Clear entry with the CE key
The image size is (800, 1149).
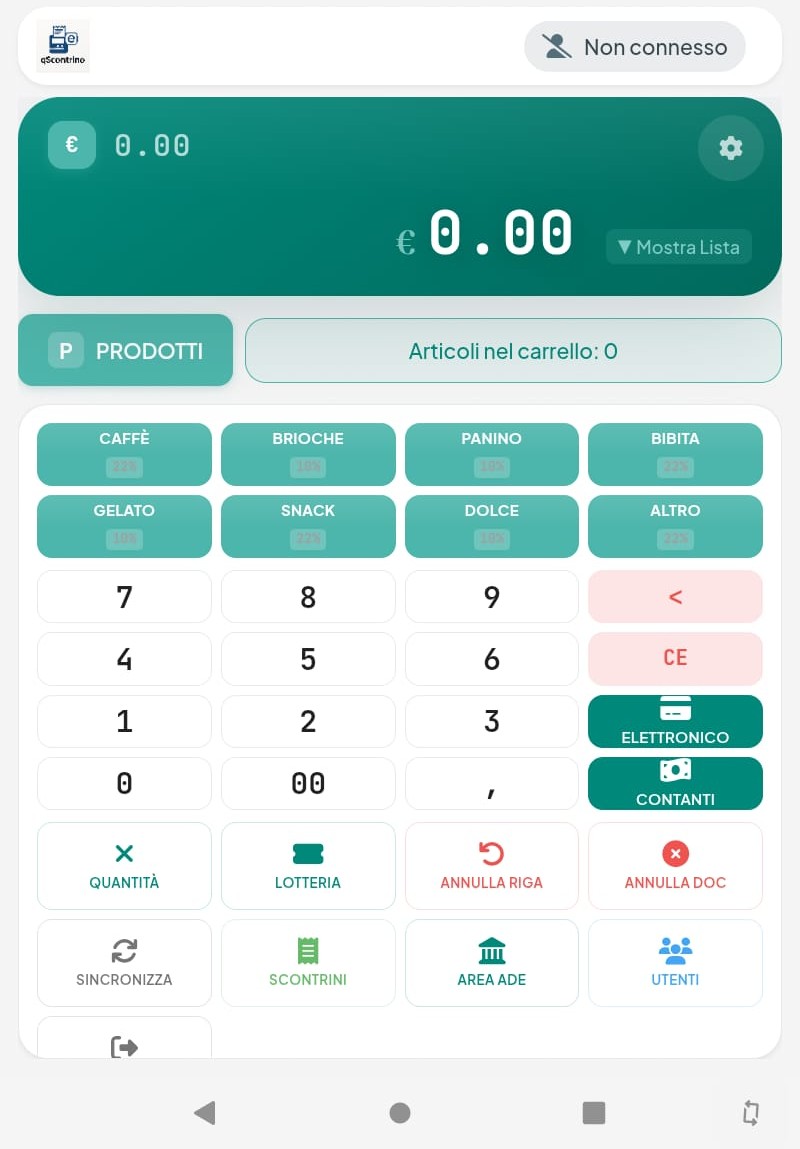[x=675, y=658]
